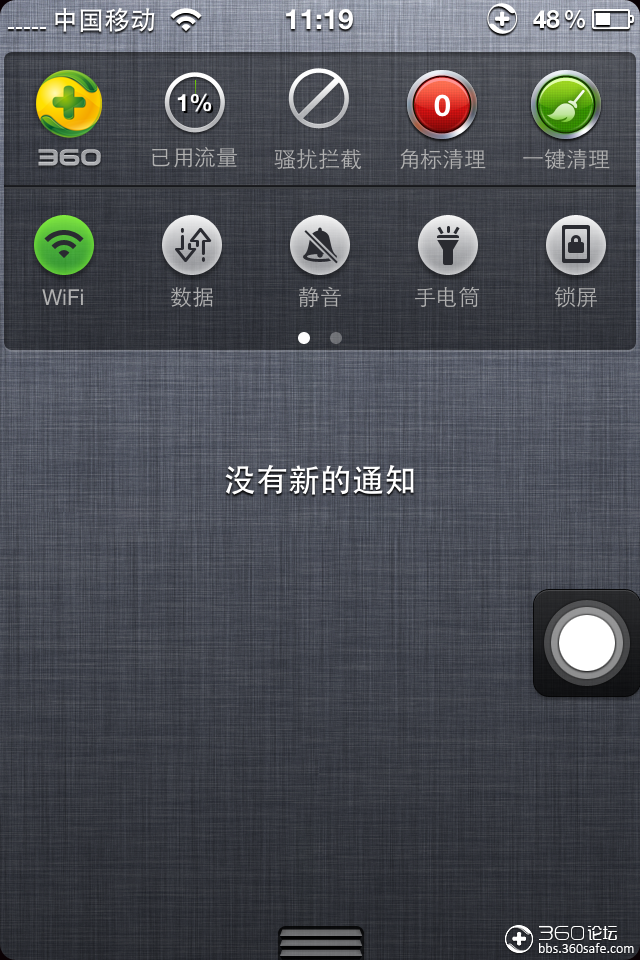Lock the screen with 锁屏
Image resolution: width=640 pixels, height=960 pixels.
(x=575, y=246)
